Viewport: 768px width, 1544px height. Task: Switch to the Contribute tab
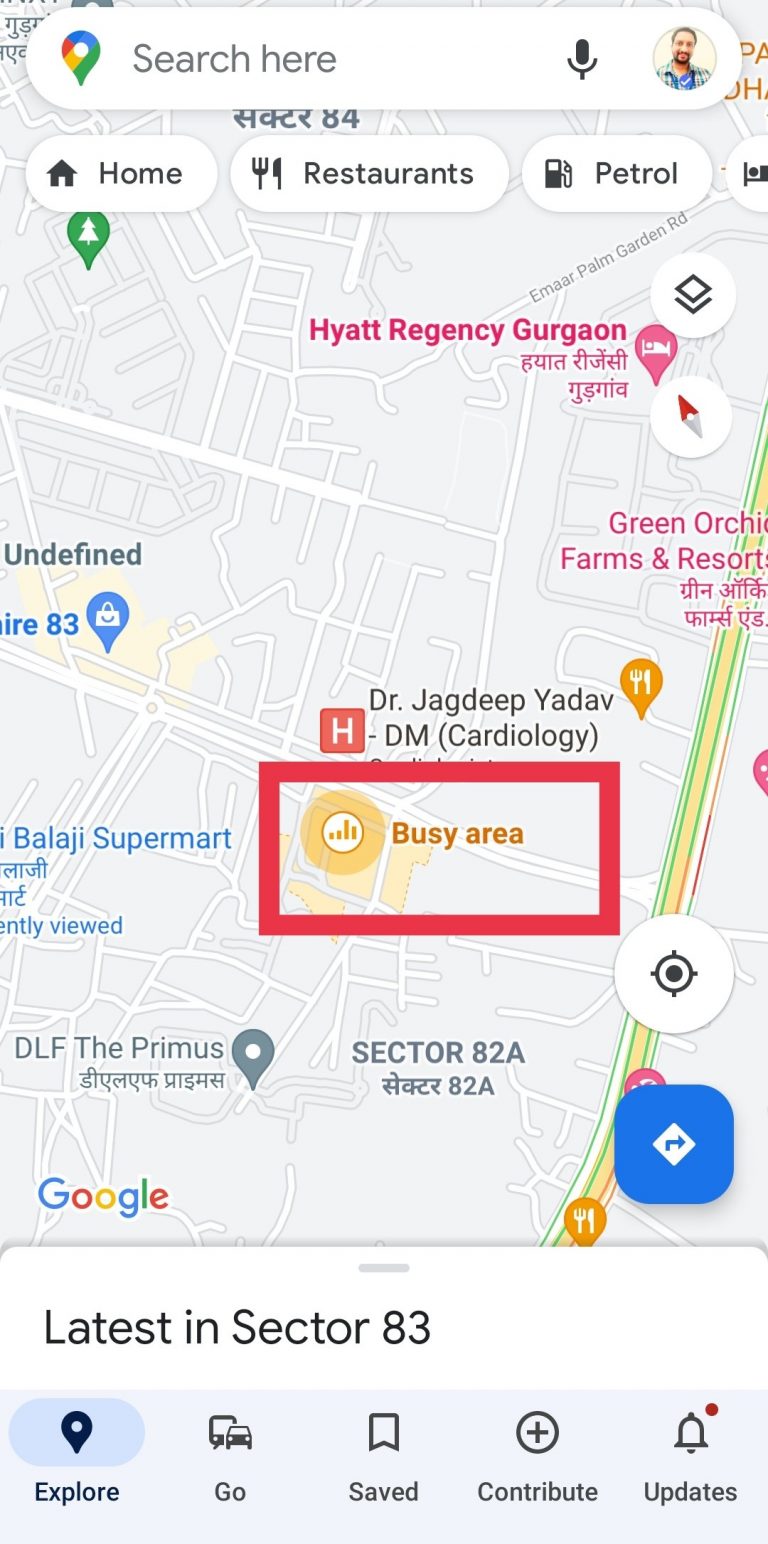[537, 1458]
